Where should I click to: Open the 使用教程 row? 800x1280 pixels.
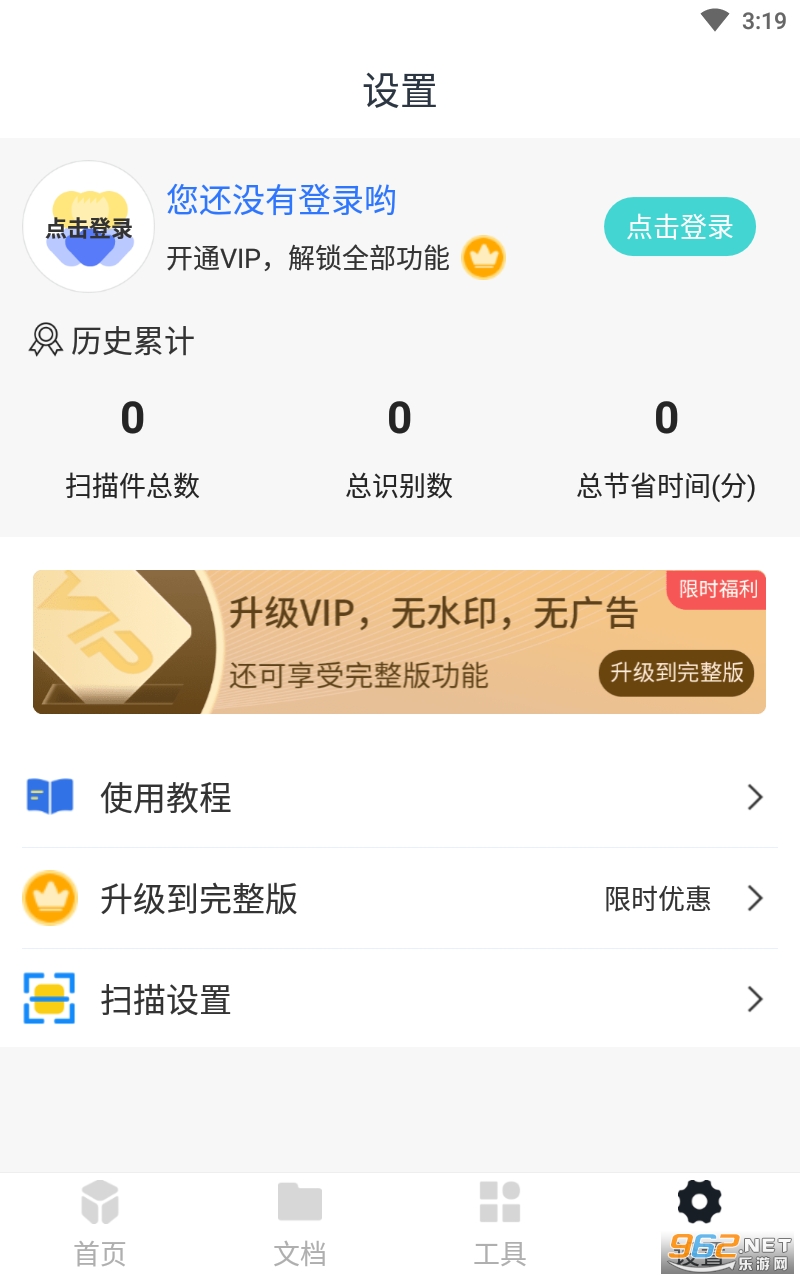[x=400, y=797]
